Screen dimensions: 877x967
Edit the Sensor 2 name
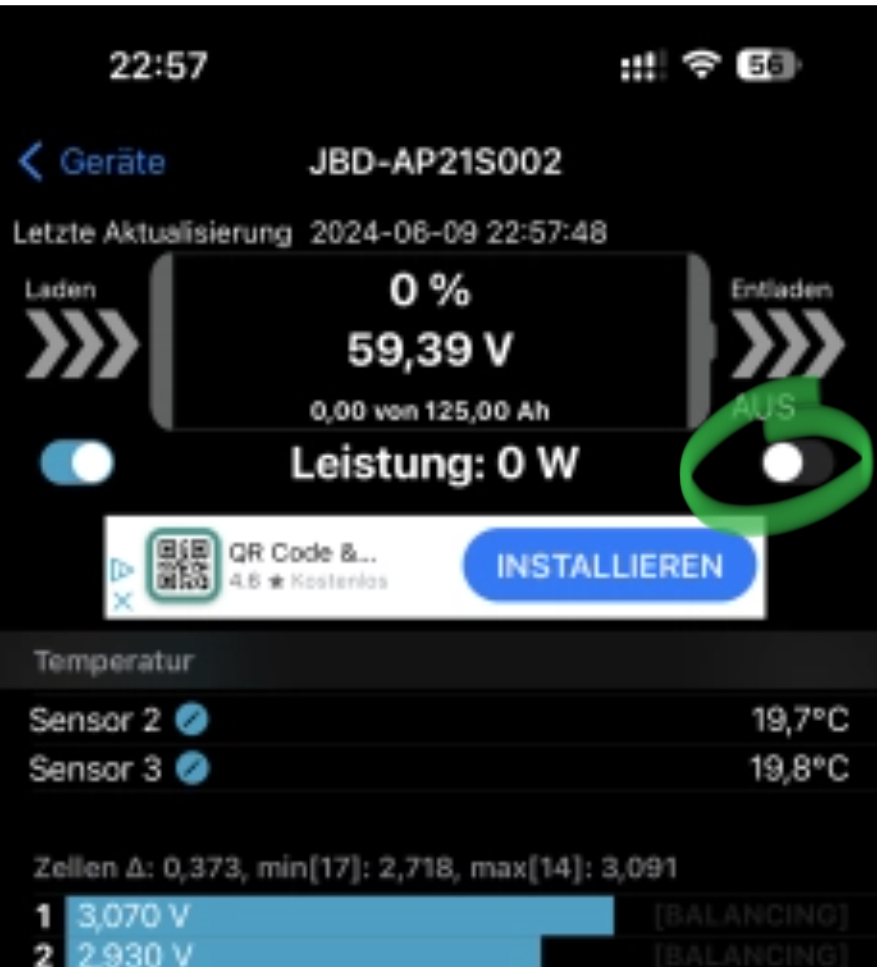click(192, 719)
